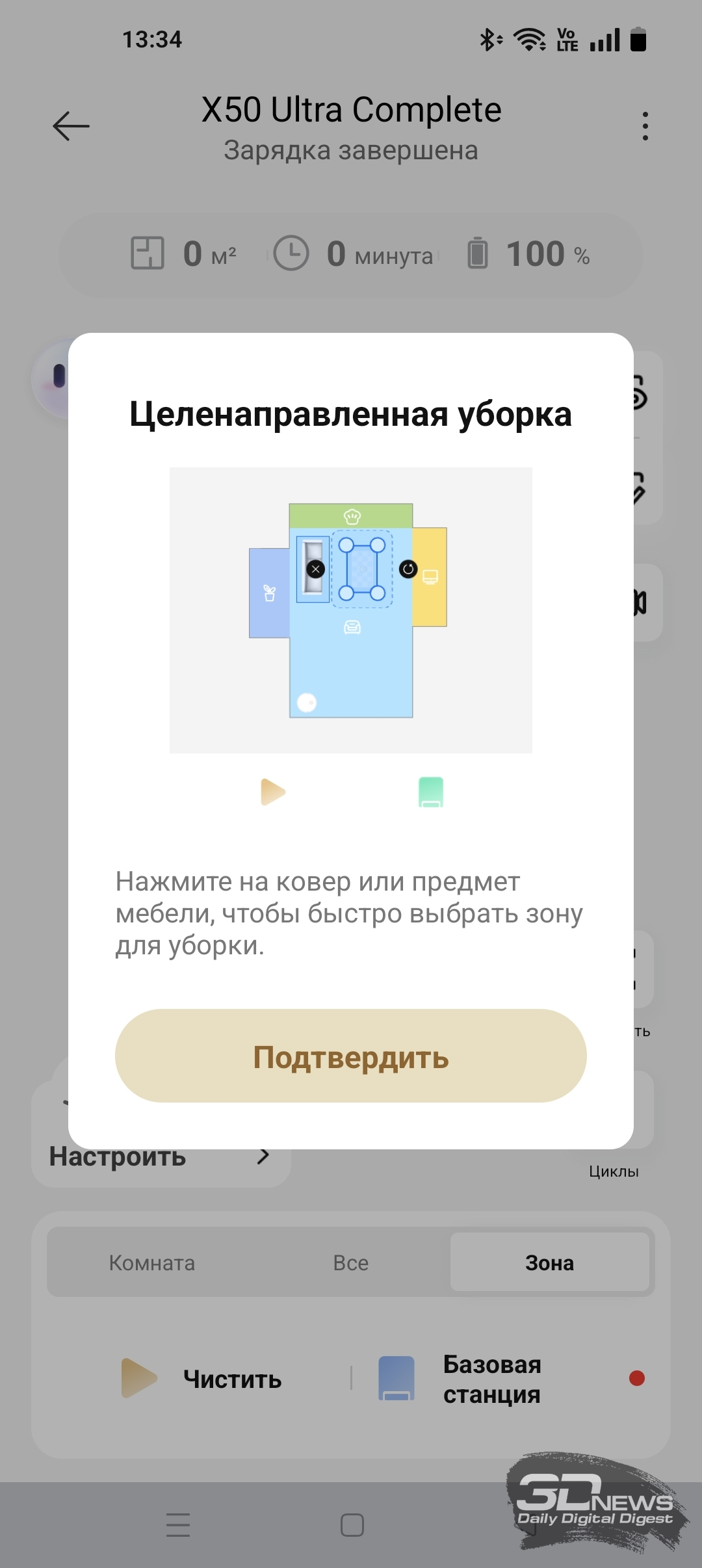Screen dimensions: 702x1568
Task: Open the three-dot overflow menu
Action: 645,126
